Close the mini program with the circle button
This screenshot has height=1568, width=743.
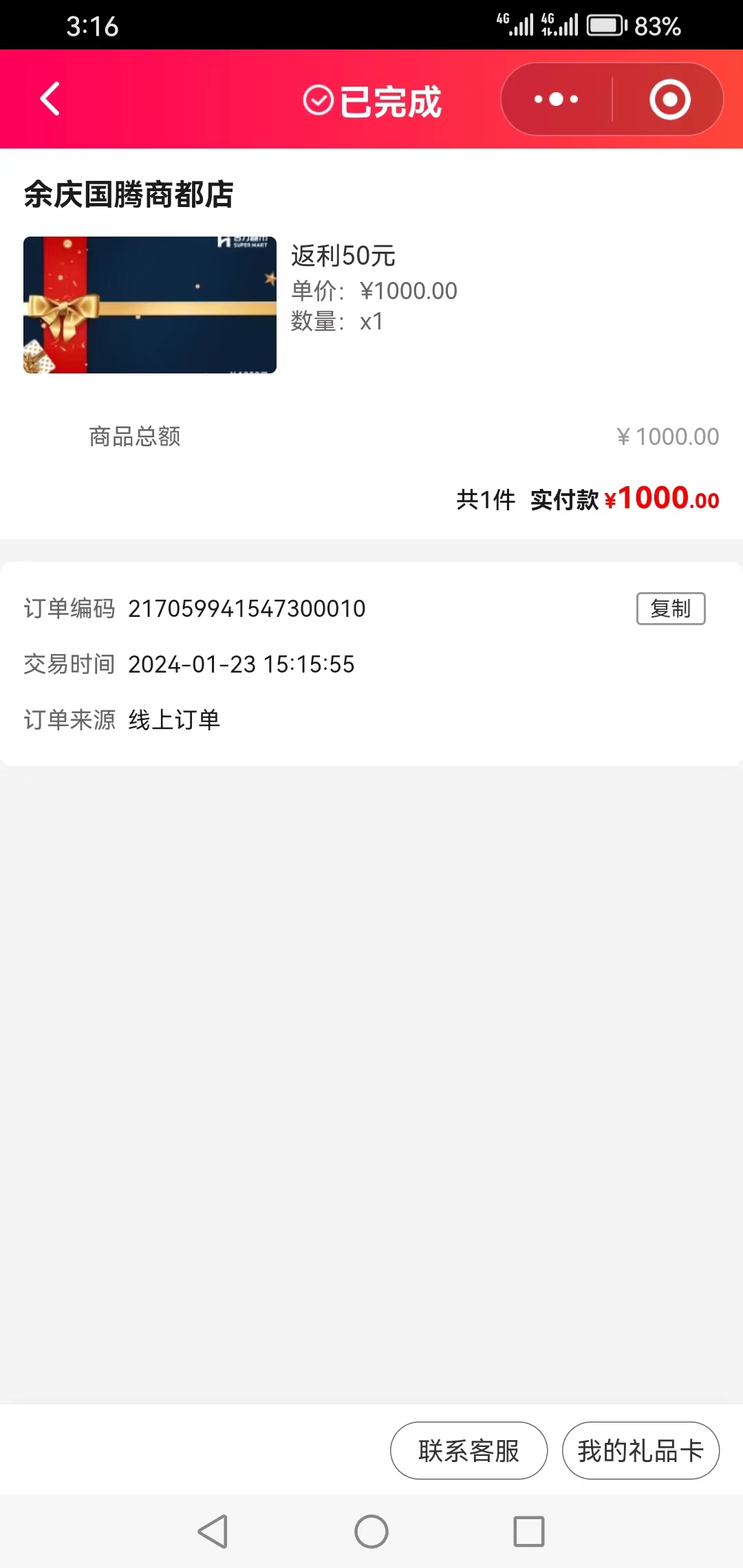[669, 99]
